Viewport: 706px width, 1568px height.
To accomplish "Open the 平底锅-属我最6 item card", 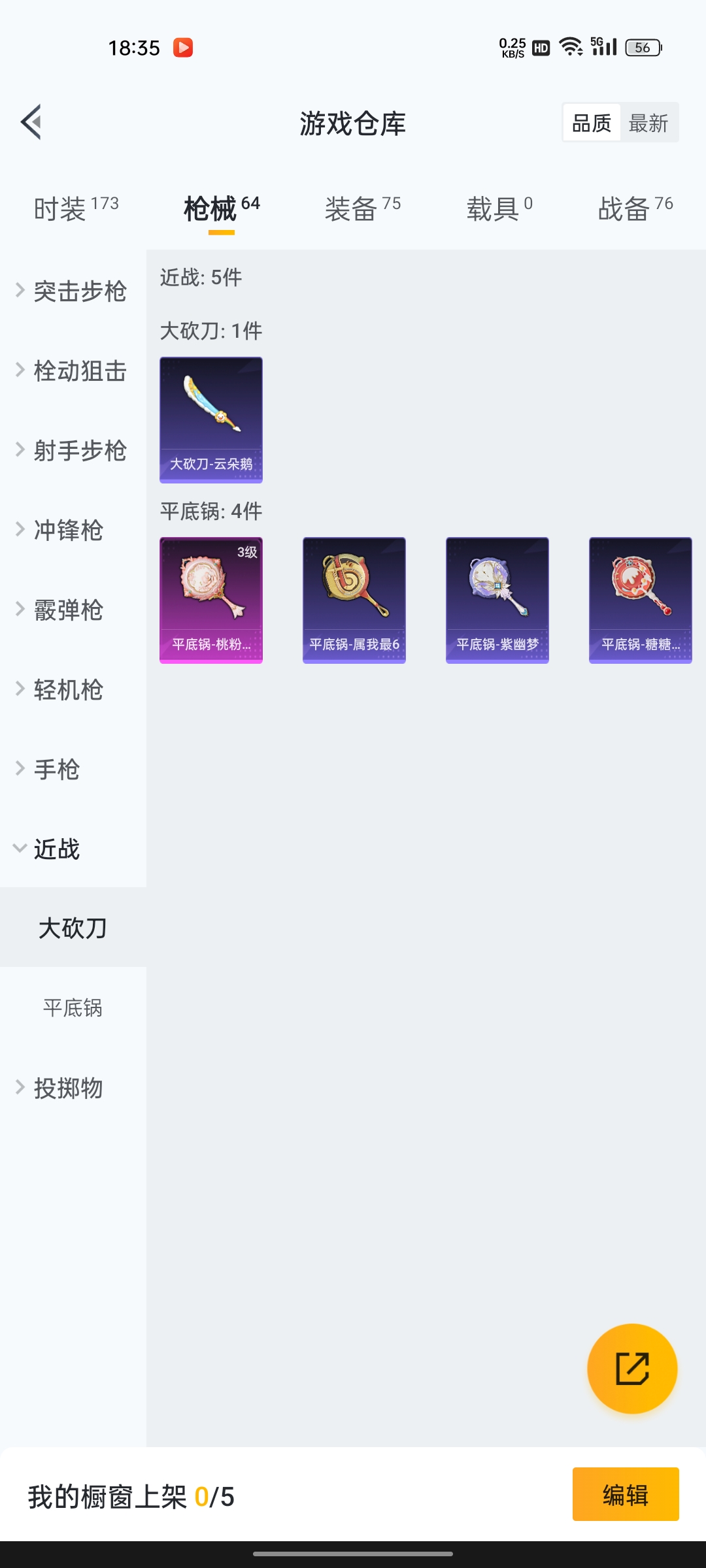I will pos(354,599).
